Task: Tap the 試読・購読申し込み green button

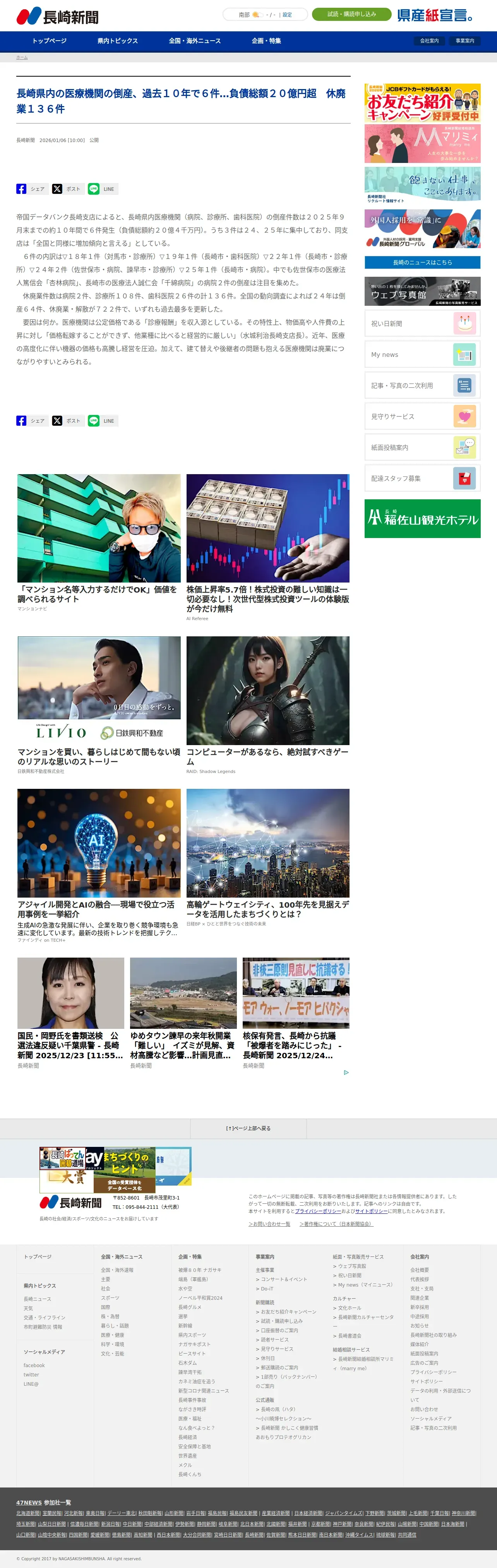Action: point(351,14)
